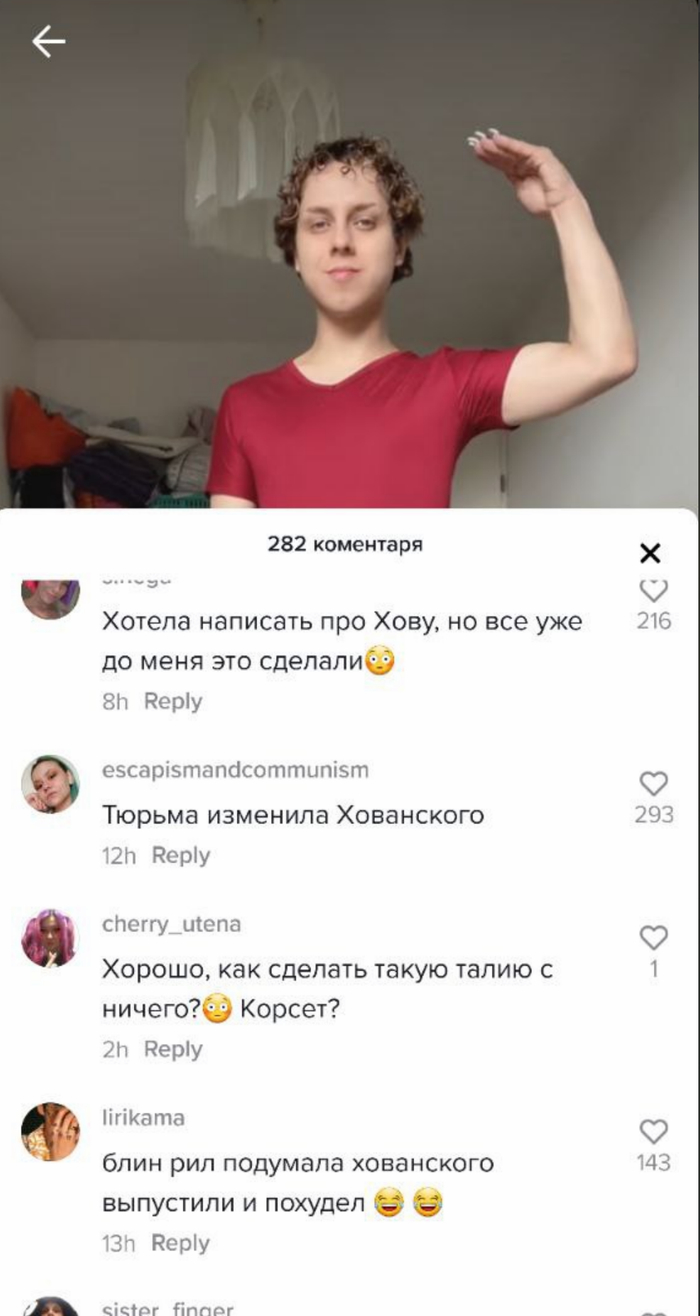This screenshot has height=1316, width=700.
Task: Reply to the comment posted 8h ago
Action: tap(173, 701)
